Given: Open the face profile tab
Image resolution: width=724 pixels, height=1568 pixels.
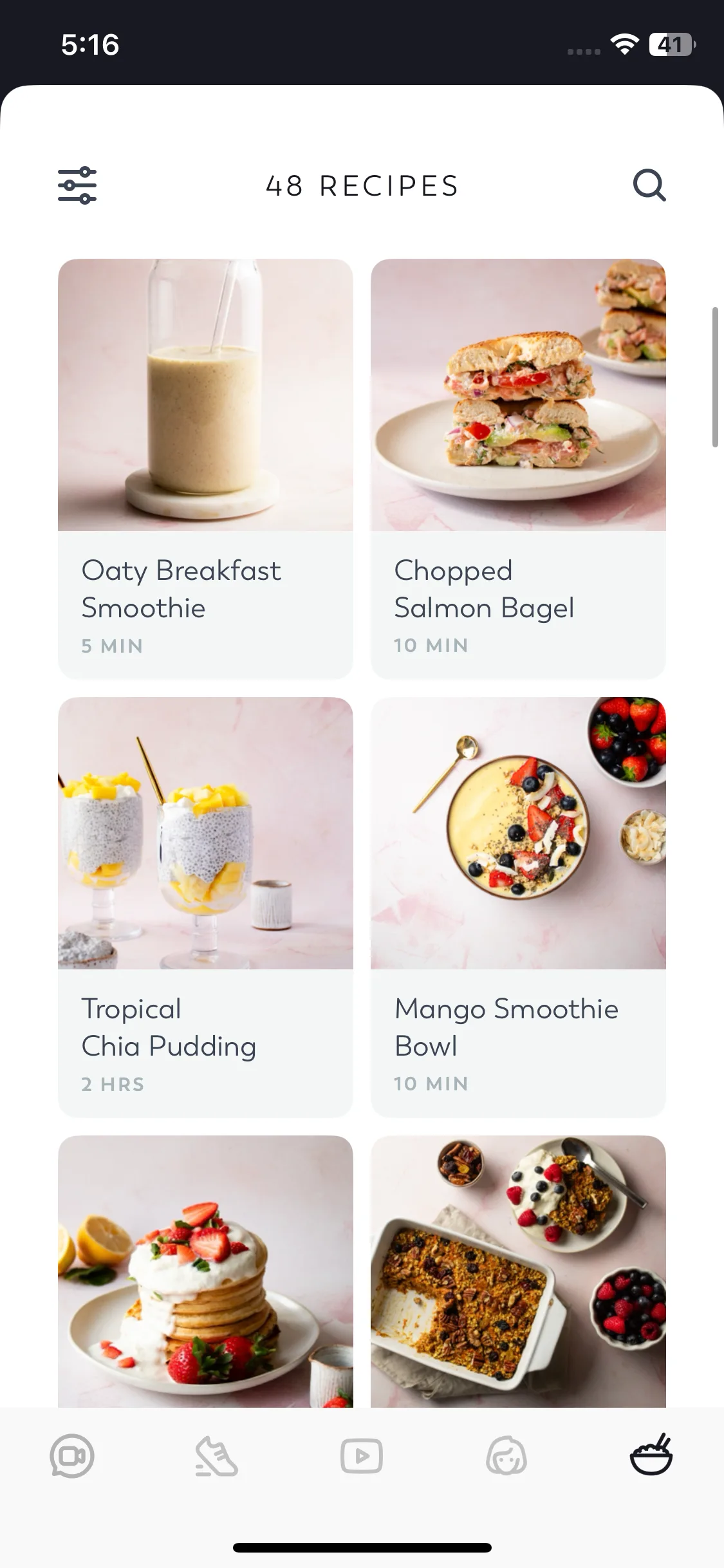Looking at the screenshot, I should coord(506,1456).
